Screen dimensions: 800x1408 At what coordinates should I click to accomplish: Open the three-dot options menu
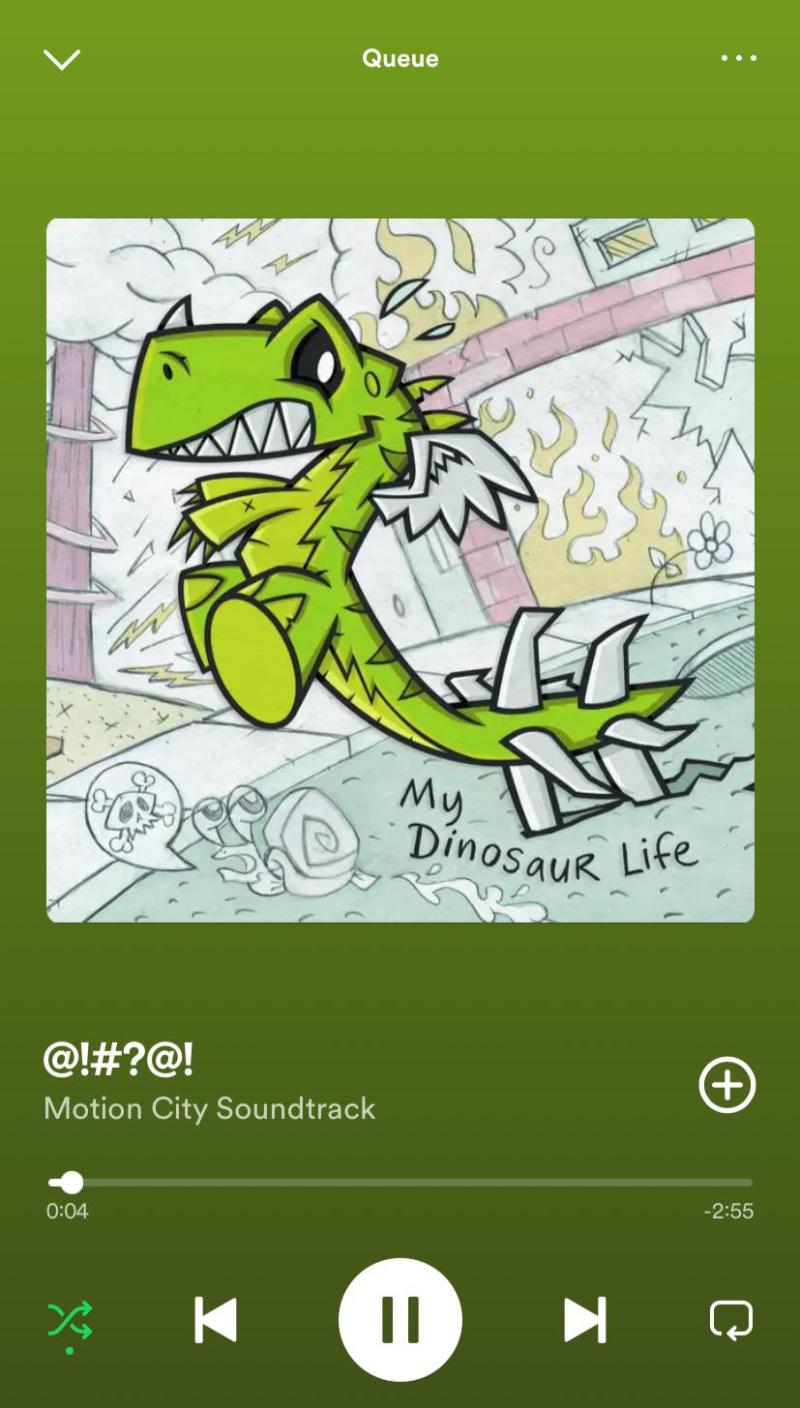coord(739,58)
